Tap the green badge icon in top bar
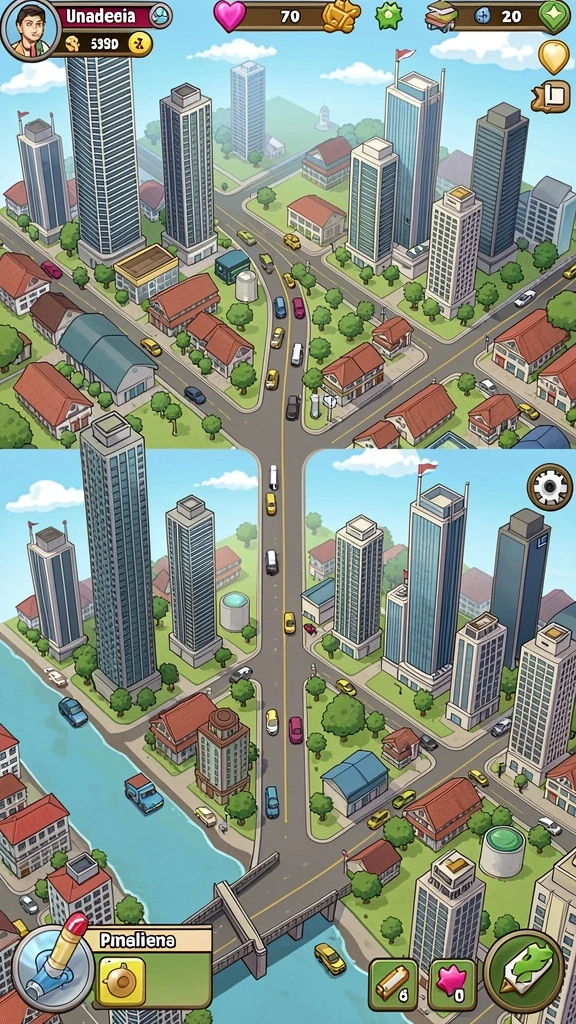Viewport: 576px width, 1024px height. (389, 16)
